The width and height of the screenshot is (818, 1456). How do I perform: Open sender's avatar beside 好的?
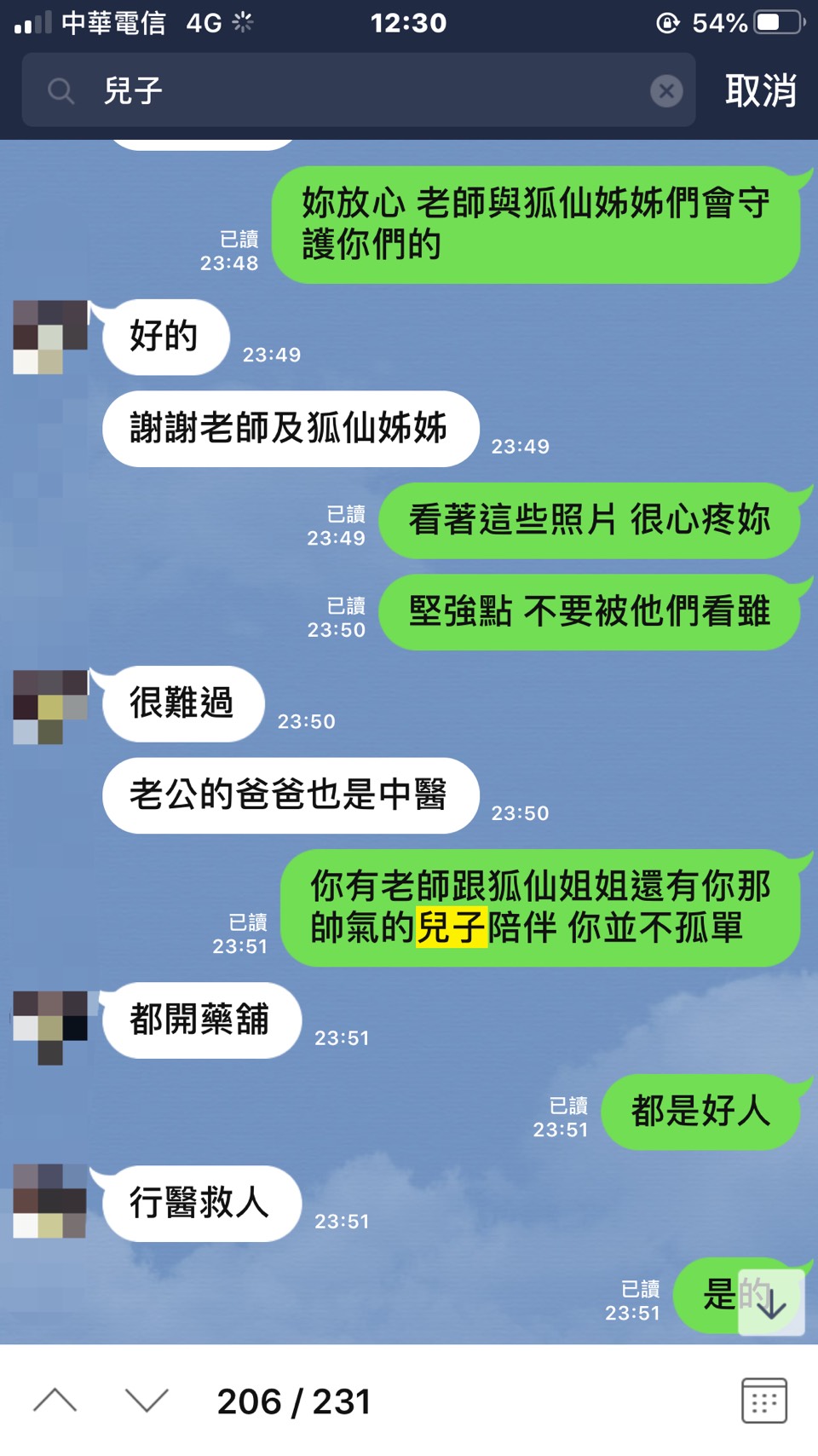click(x=50, y=337)
